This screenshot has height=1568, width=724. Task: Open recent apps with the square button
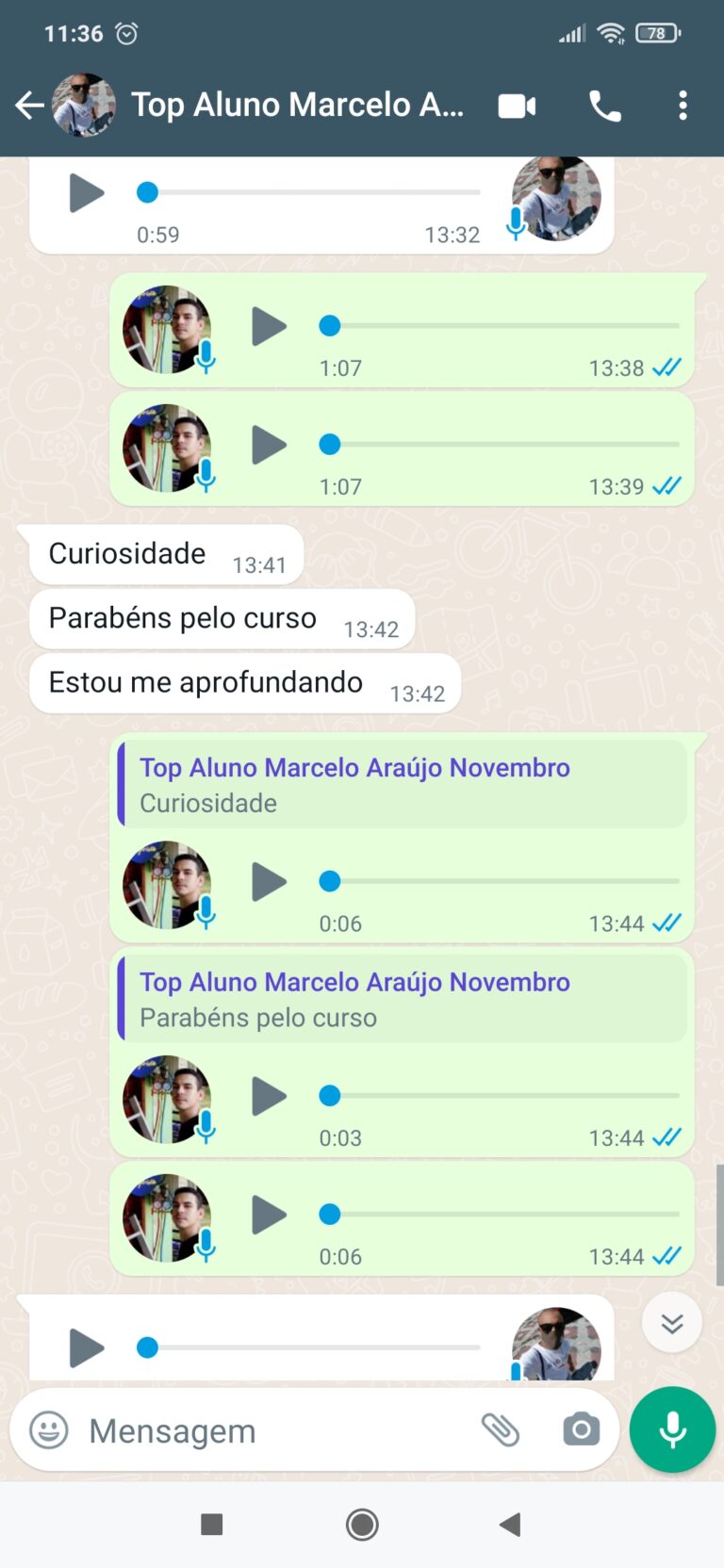tap(212, 1525)
